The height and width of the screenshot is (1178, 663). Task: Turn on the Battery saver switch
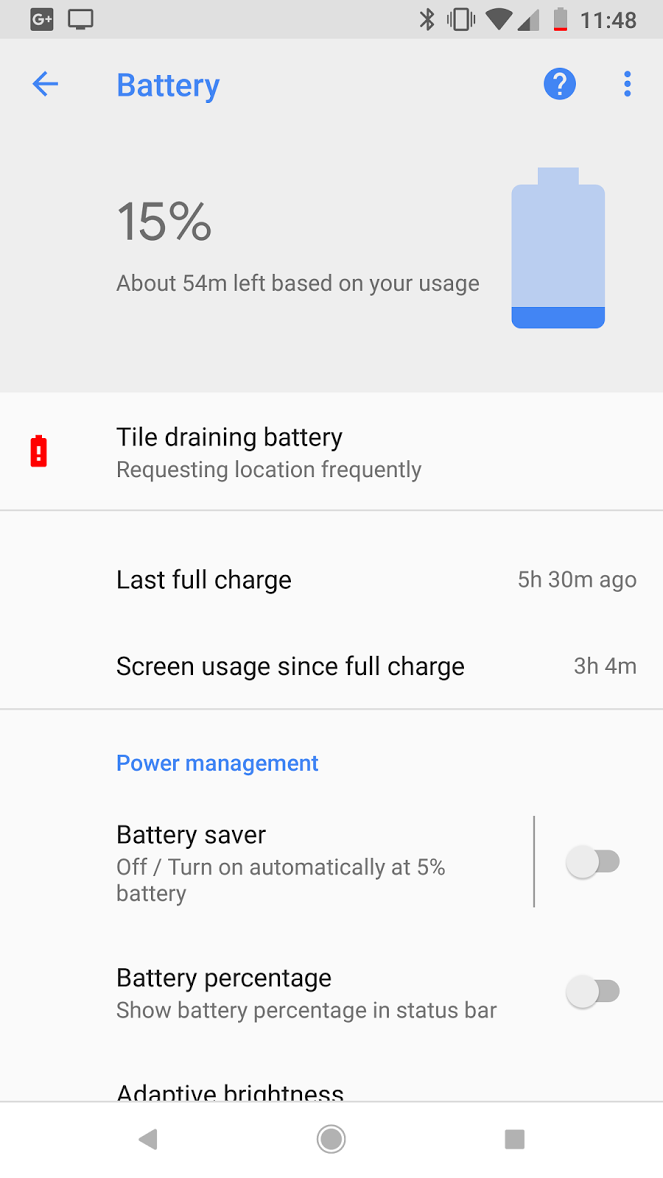tap(594, 862)
